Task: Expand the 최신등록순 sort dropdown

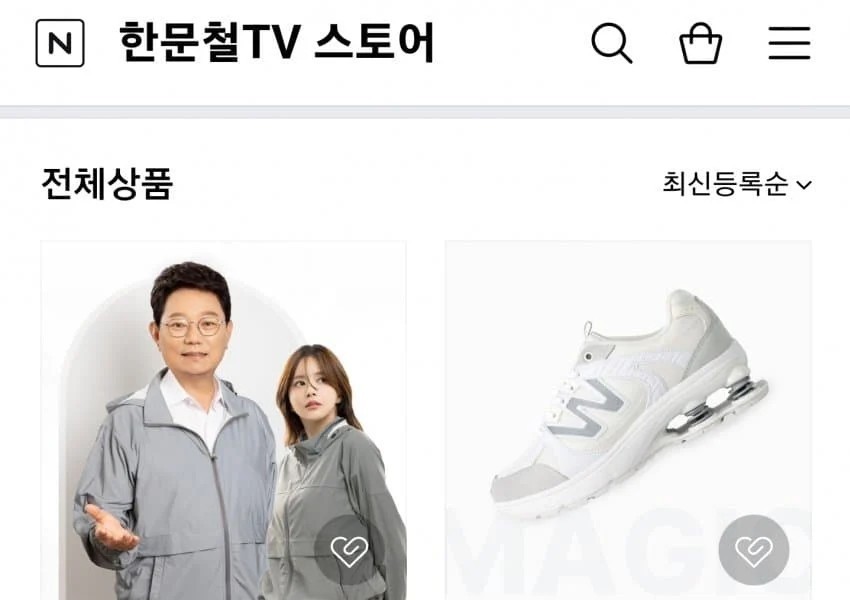Action: coord(736,185)
